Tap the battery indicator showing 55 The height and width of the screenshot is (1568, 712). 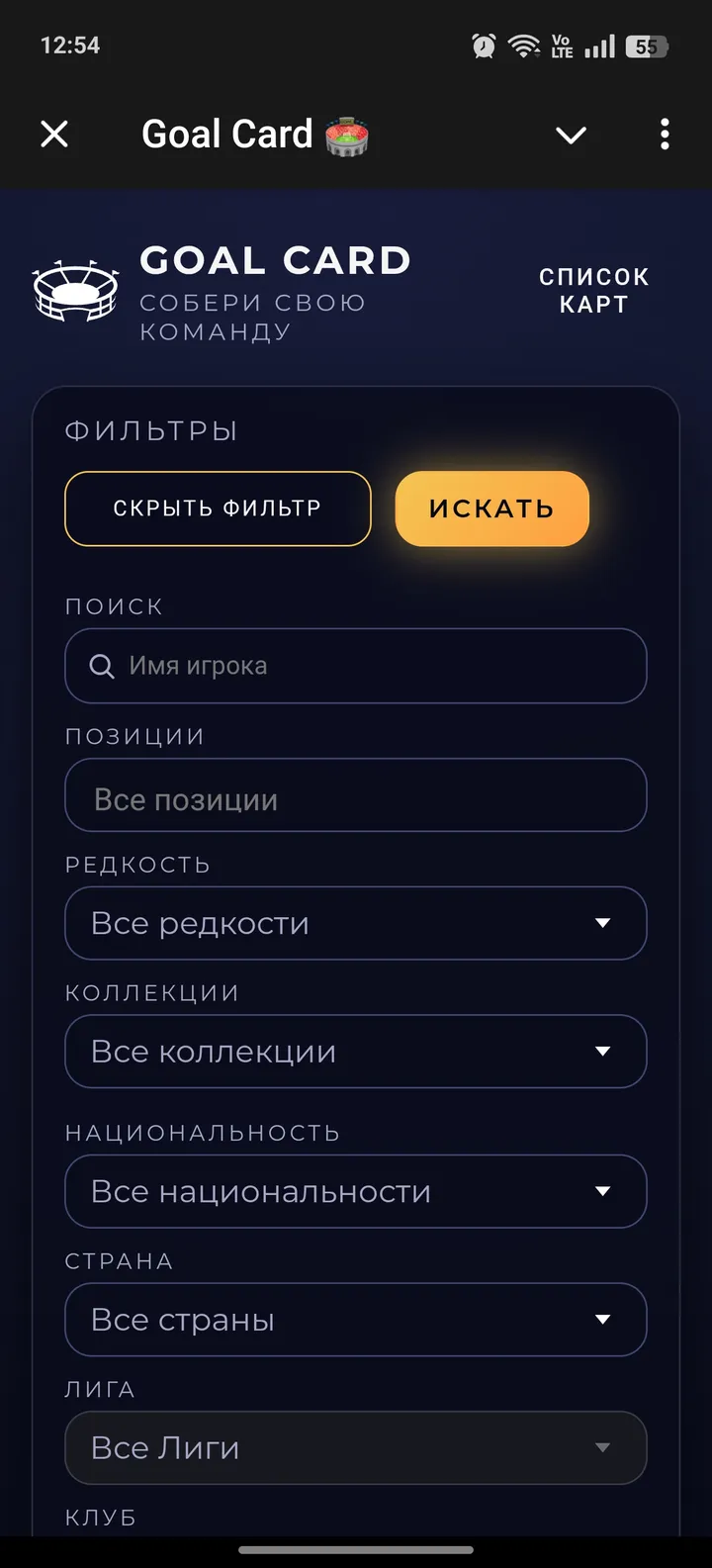(x=648, y=45)
